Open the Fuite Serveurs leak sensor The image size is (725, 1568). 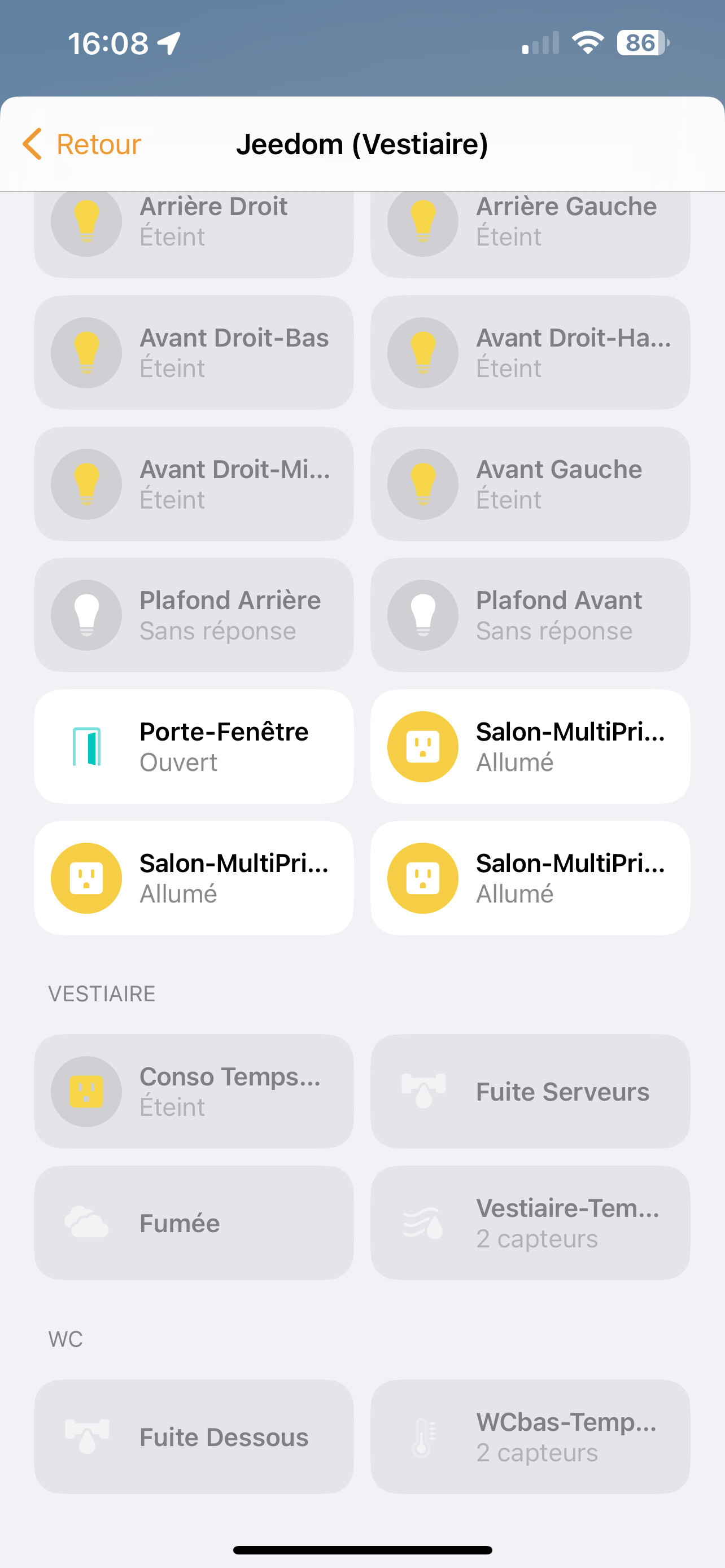[530, 1092]
